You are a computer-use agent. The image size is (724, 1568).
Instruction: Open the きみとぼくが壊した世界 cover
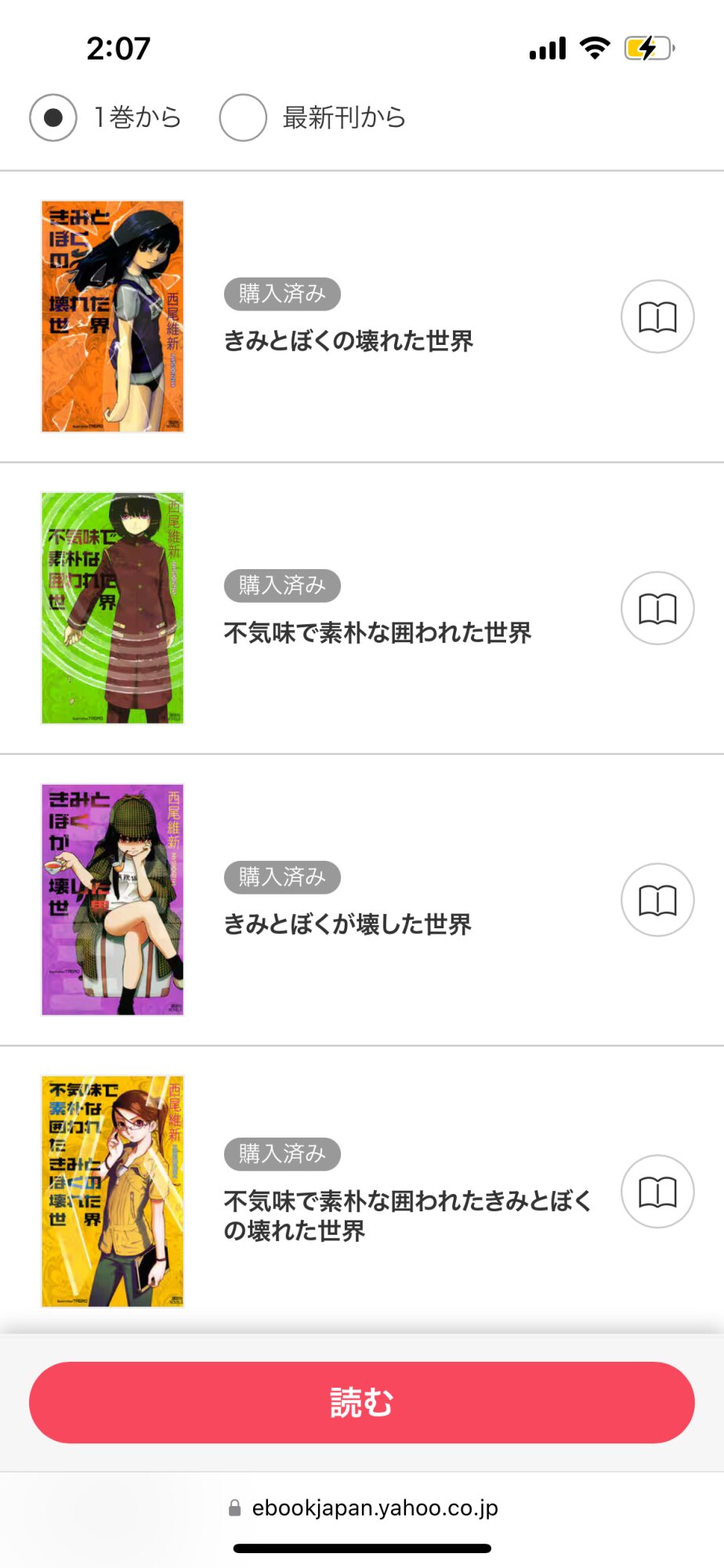[x=113, y=900]
